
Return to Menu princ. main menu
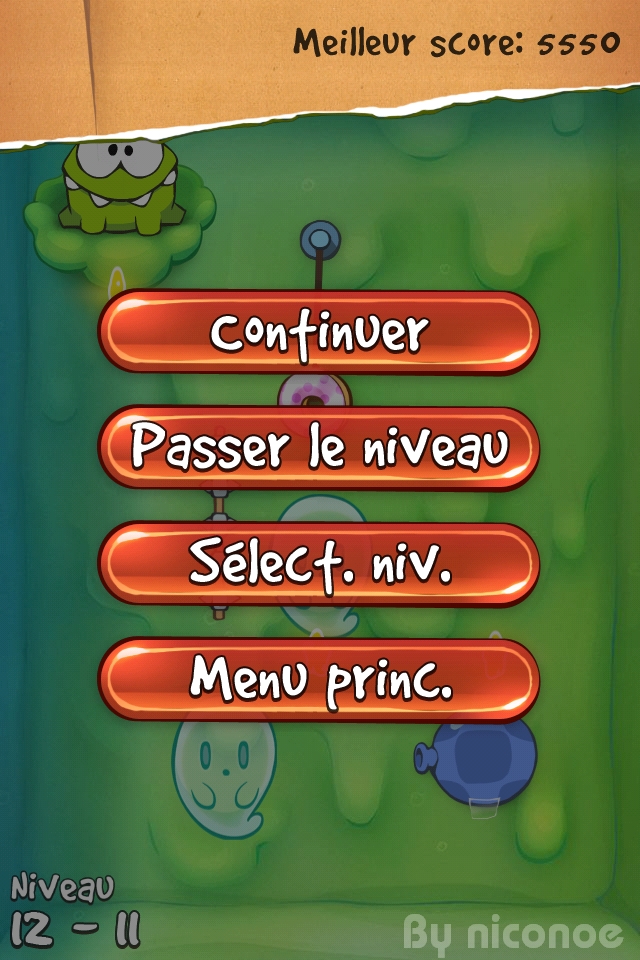coord(319,680)
